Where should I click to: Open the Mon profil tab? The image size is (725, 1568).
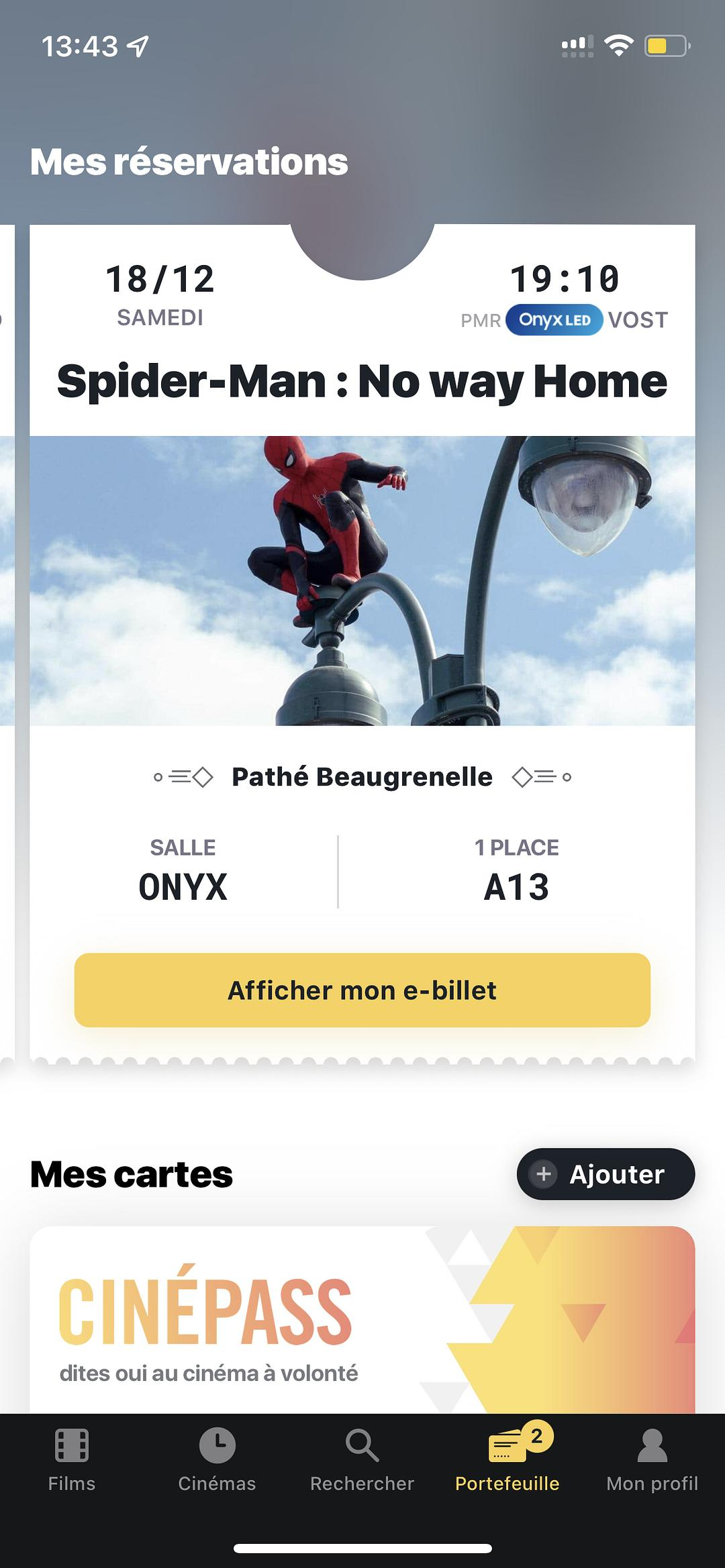coord(652,1460)
